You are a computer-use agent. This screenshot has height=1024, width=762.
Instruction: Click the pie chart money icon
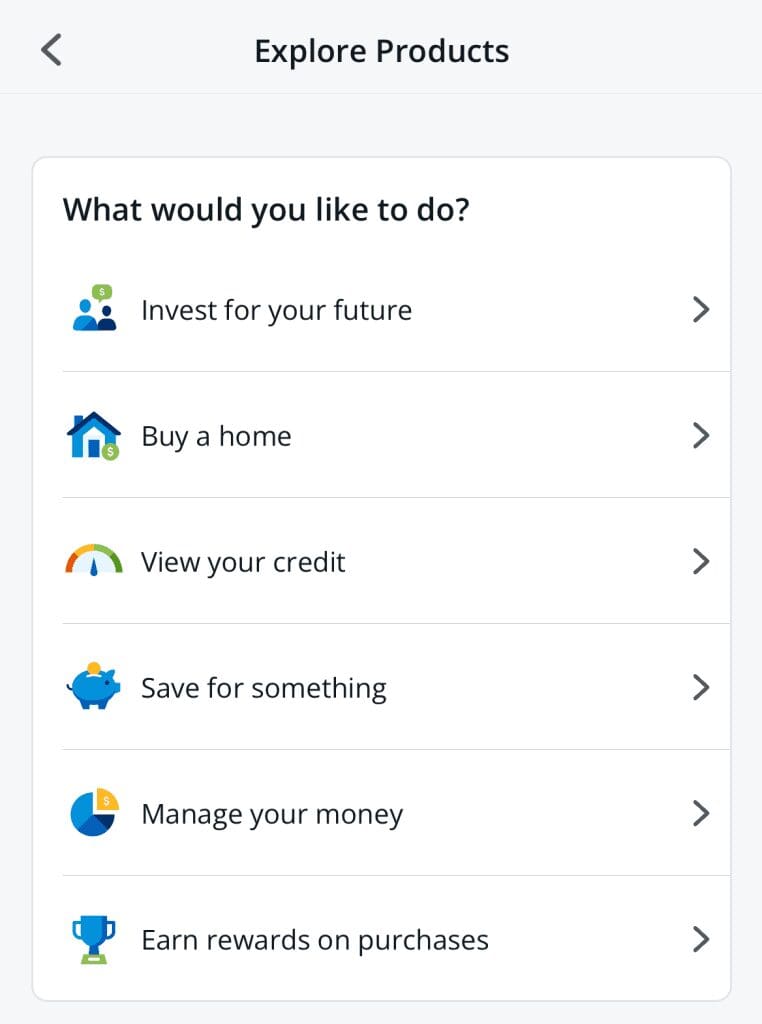(x=92, y=813)
